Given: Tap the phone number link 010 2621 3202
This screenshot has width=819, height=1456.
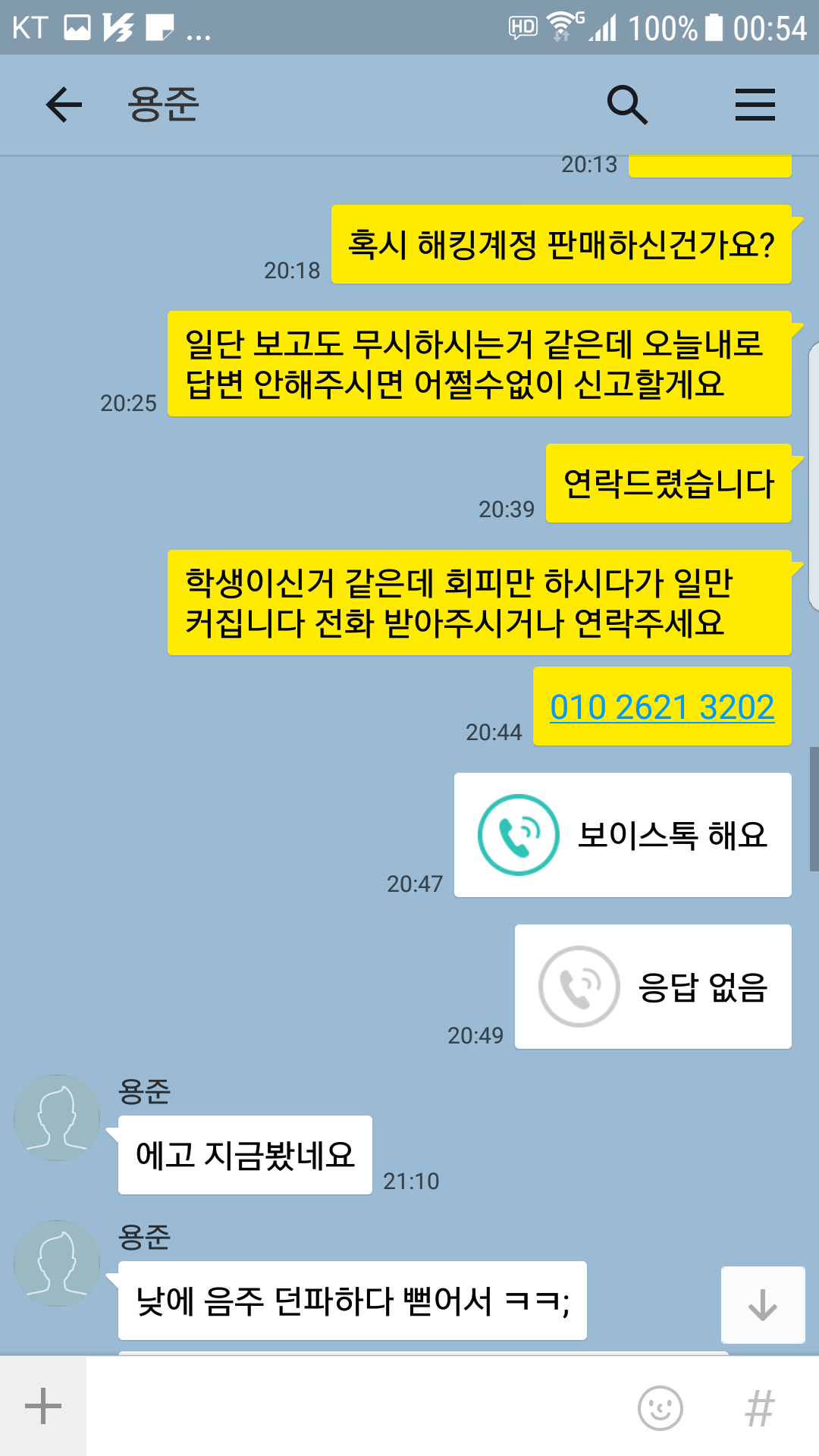Looking at the screenshot, I should click(x=661, y=708).
